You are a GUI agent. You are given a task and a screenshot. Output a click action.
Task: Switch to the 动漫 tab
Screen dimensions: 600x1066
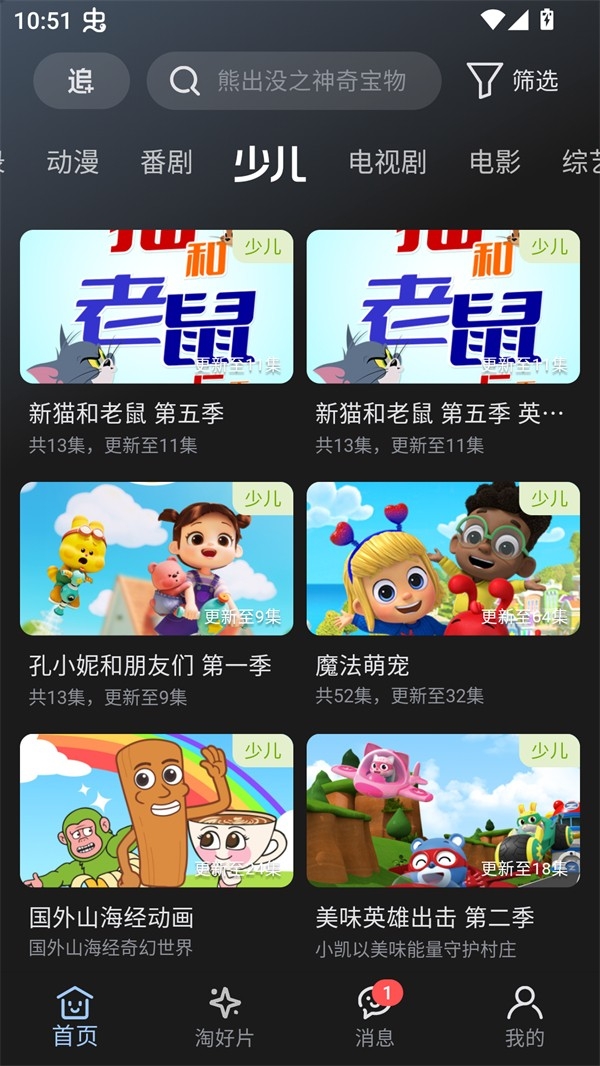tap(73, 162)
